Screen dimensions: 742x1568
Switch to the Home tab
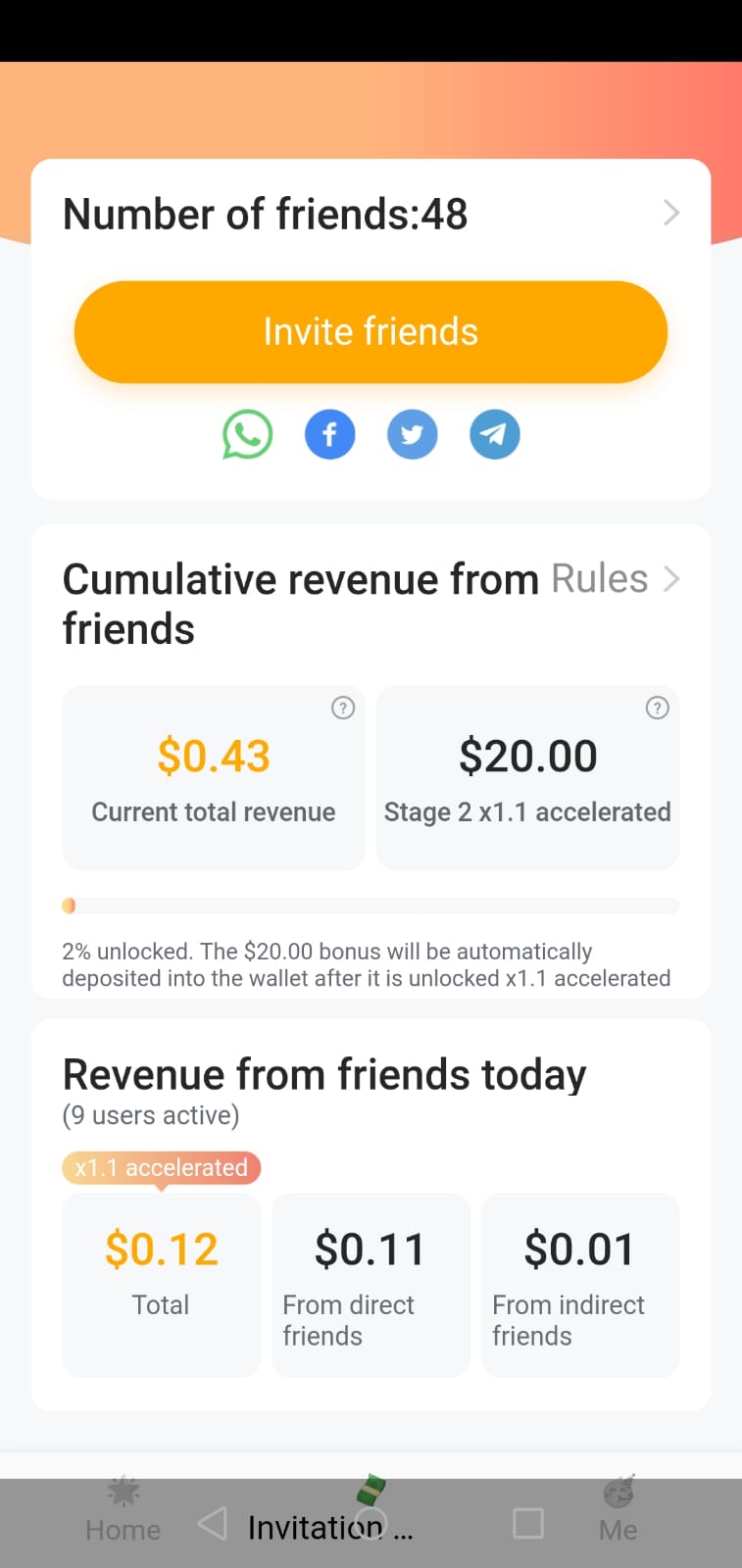(123, 1511)
